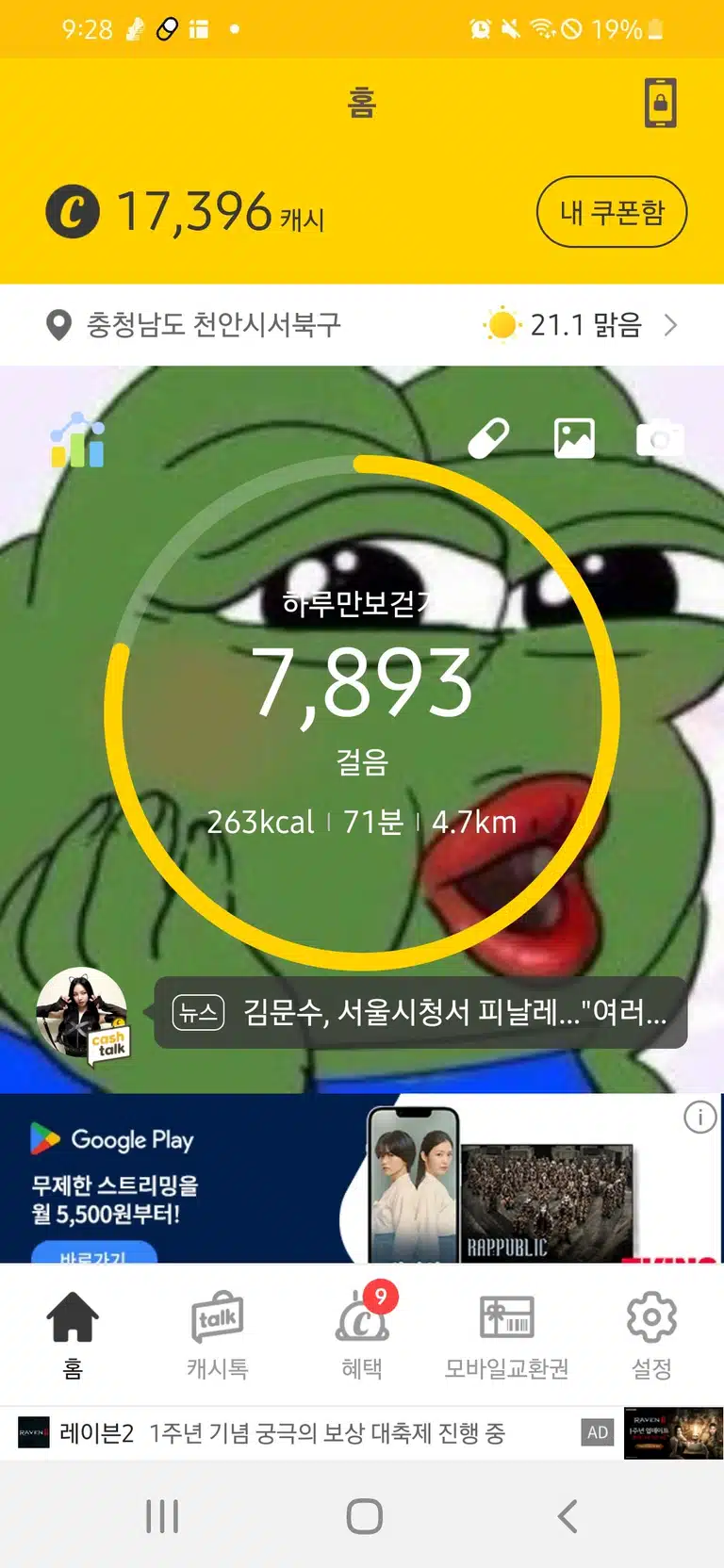724x1568 pixels.
Task: Open the 김문수 news headline
Action: [x=420, y=1013]
